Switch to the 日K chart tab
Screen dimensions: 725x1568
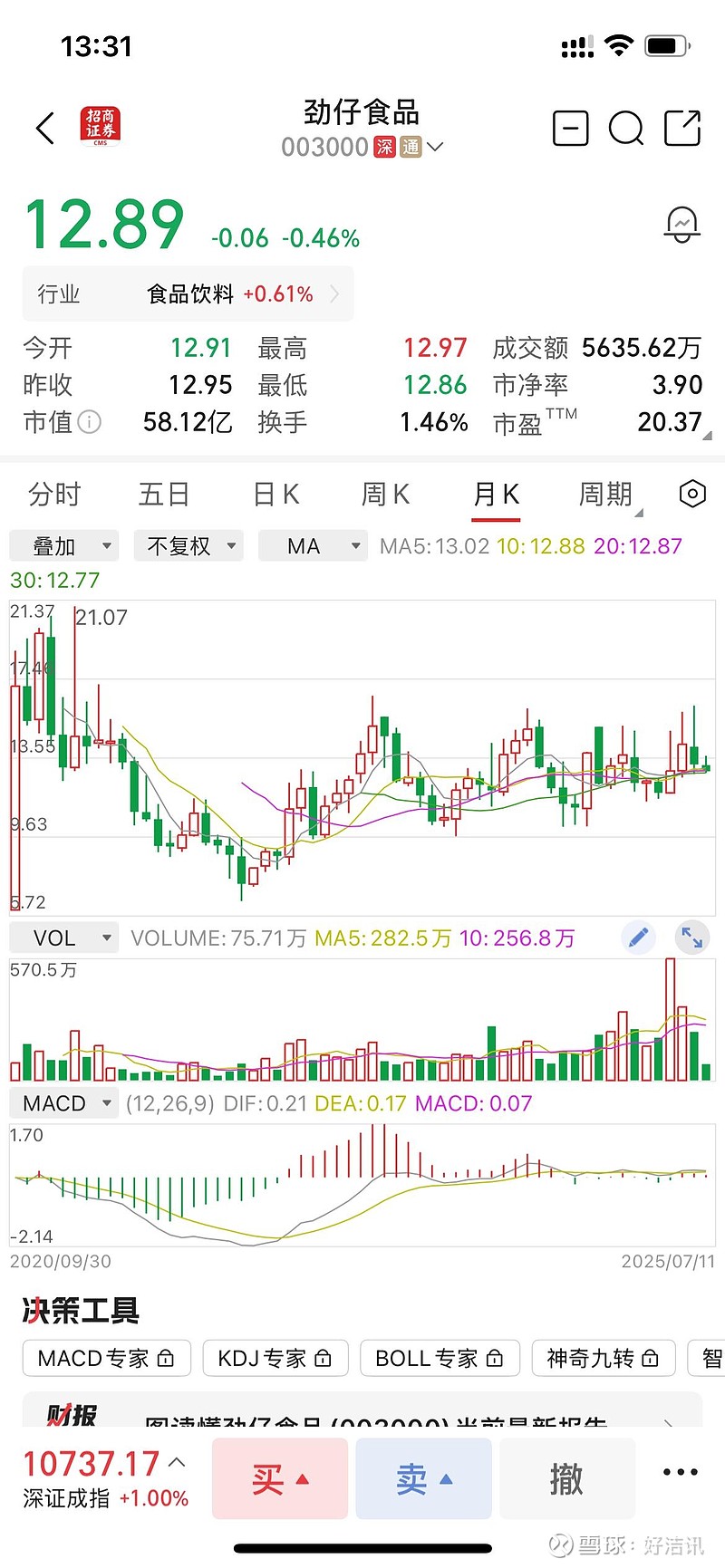point(275,494)
